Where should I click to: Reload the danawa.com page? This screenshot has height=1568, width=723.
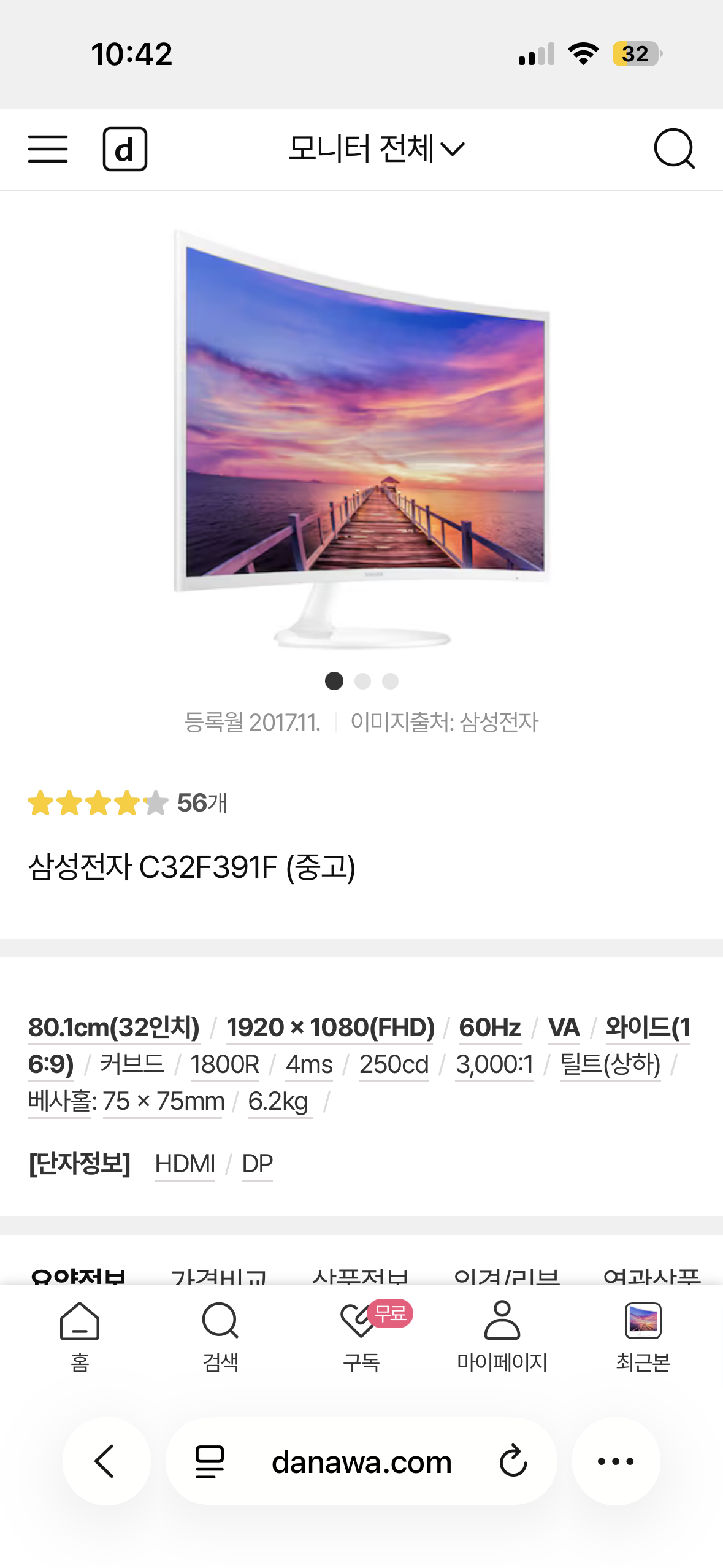coord(513,1461)
